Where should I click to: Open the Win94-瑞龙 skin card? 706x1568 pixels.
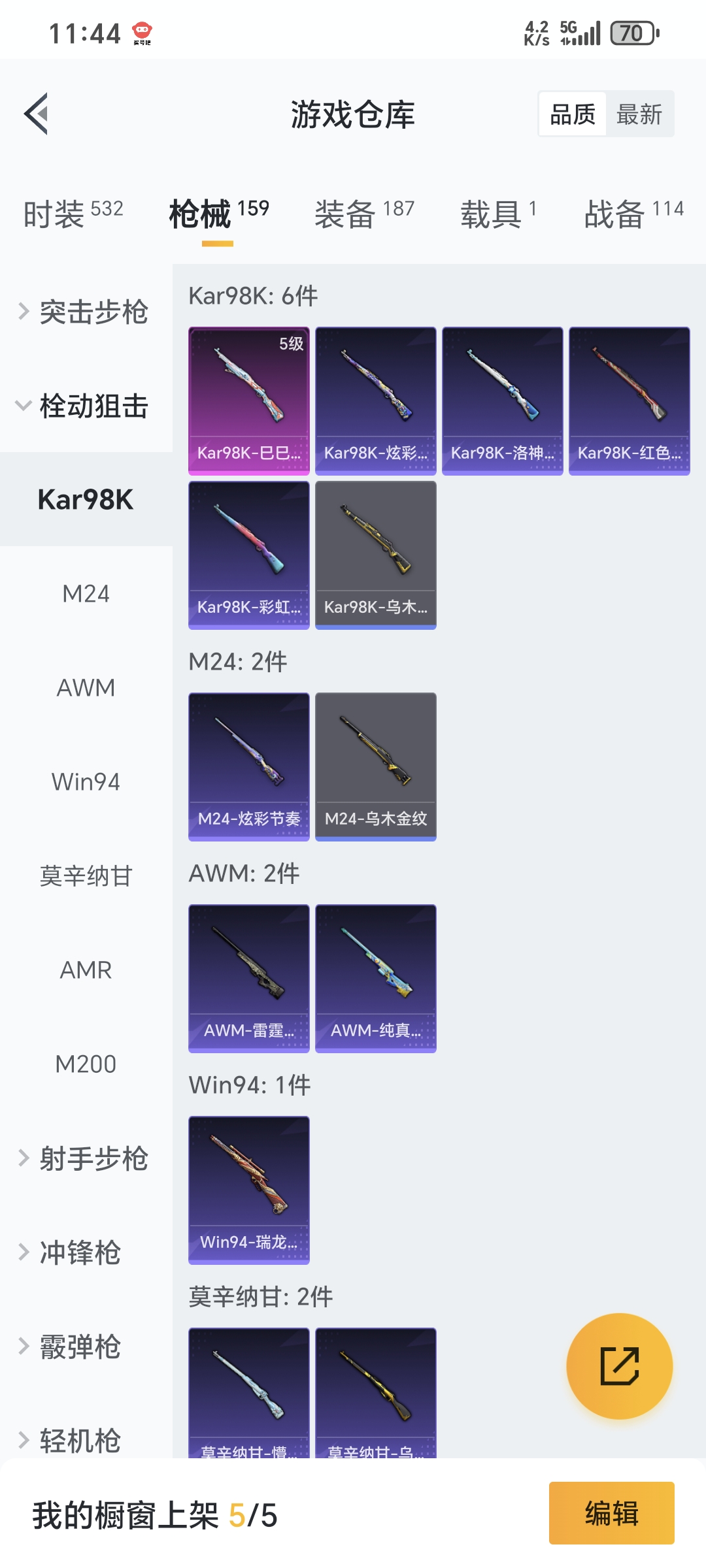tap(248, 1190)
